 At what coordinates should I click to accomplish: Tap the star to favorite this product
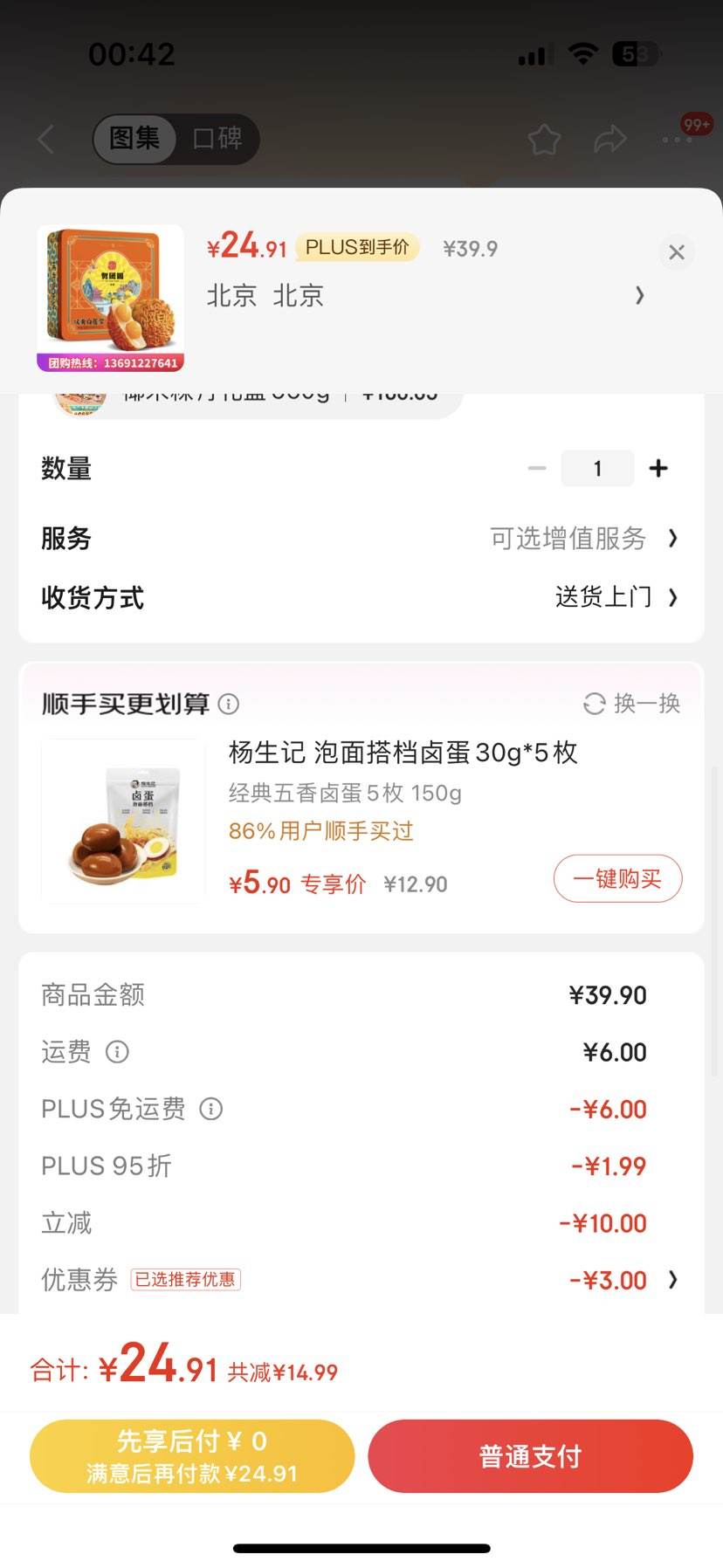[x=544, y=139]
